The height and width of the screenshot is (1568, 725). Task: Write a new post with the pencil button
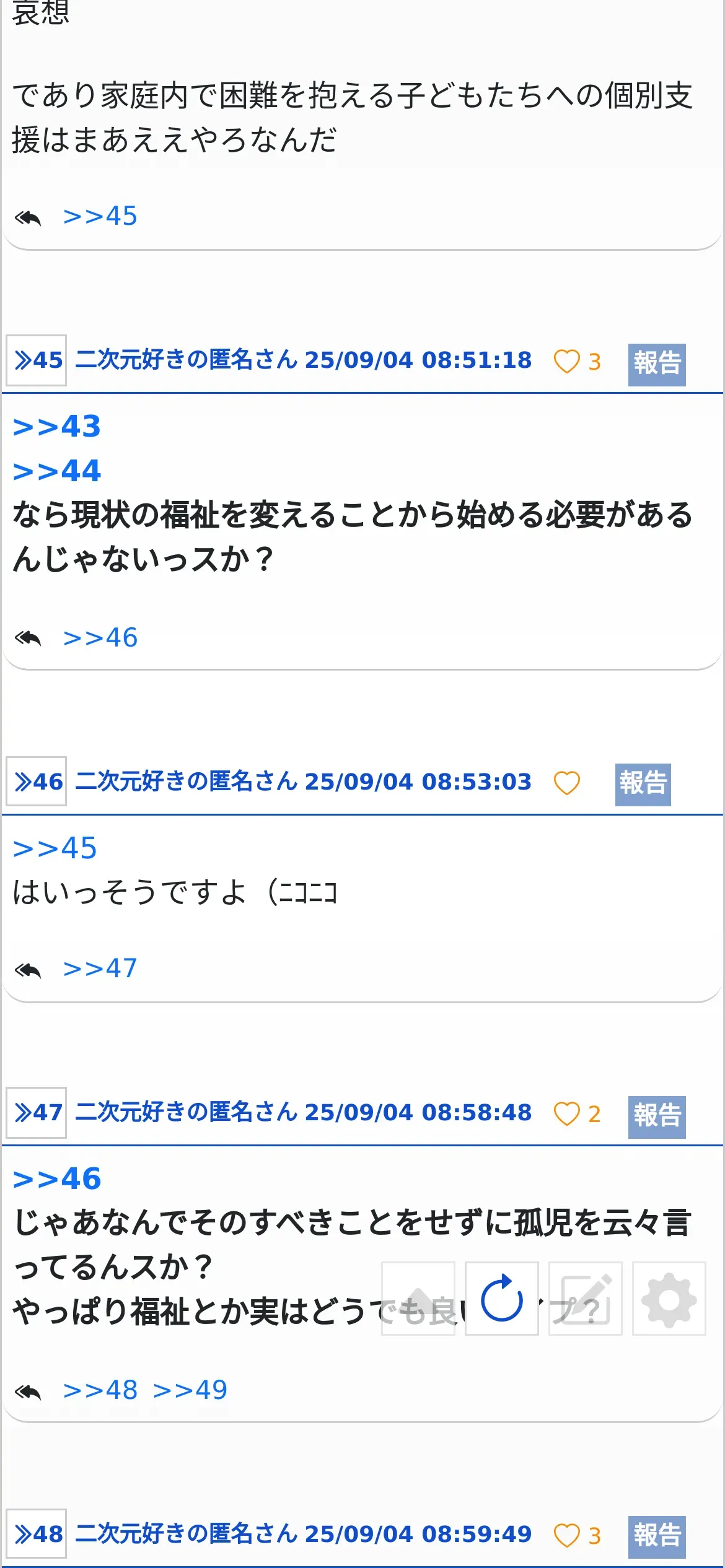coord(586,1299)
